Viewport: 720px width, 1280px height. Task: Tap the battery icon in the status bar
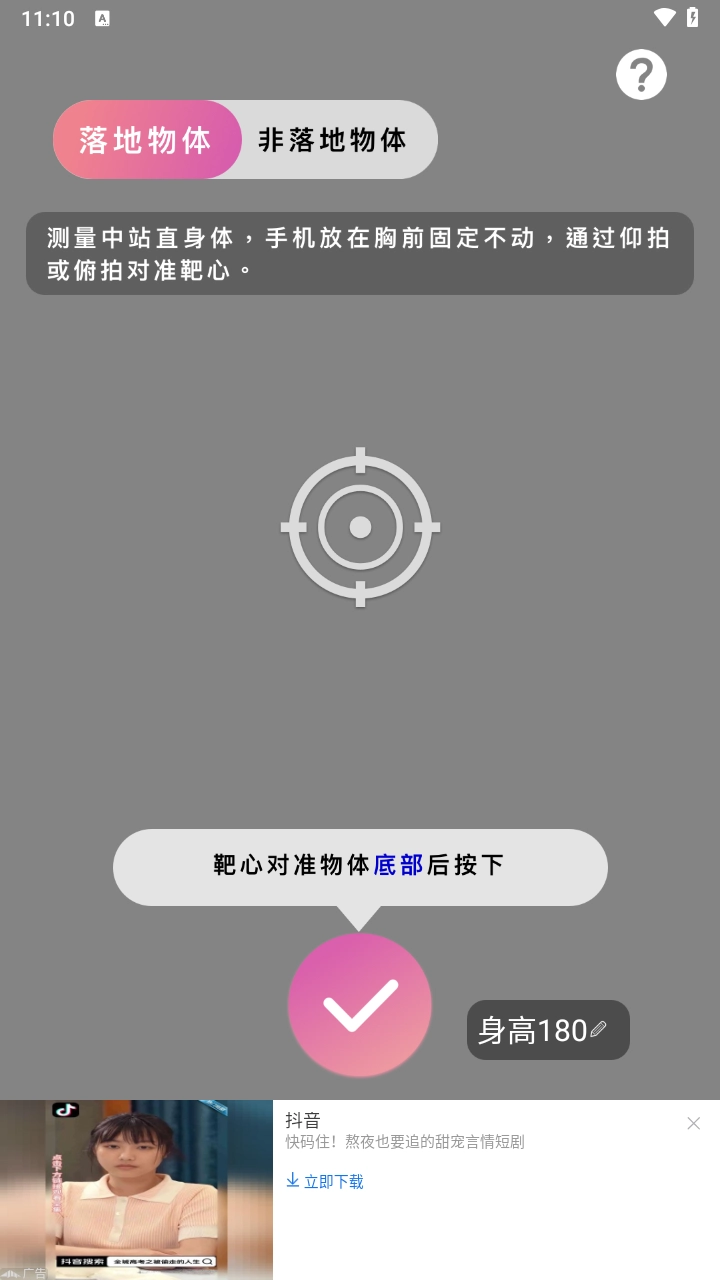point(692,17)
